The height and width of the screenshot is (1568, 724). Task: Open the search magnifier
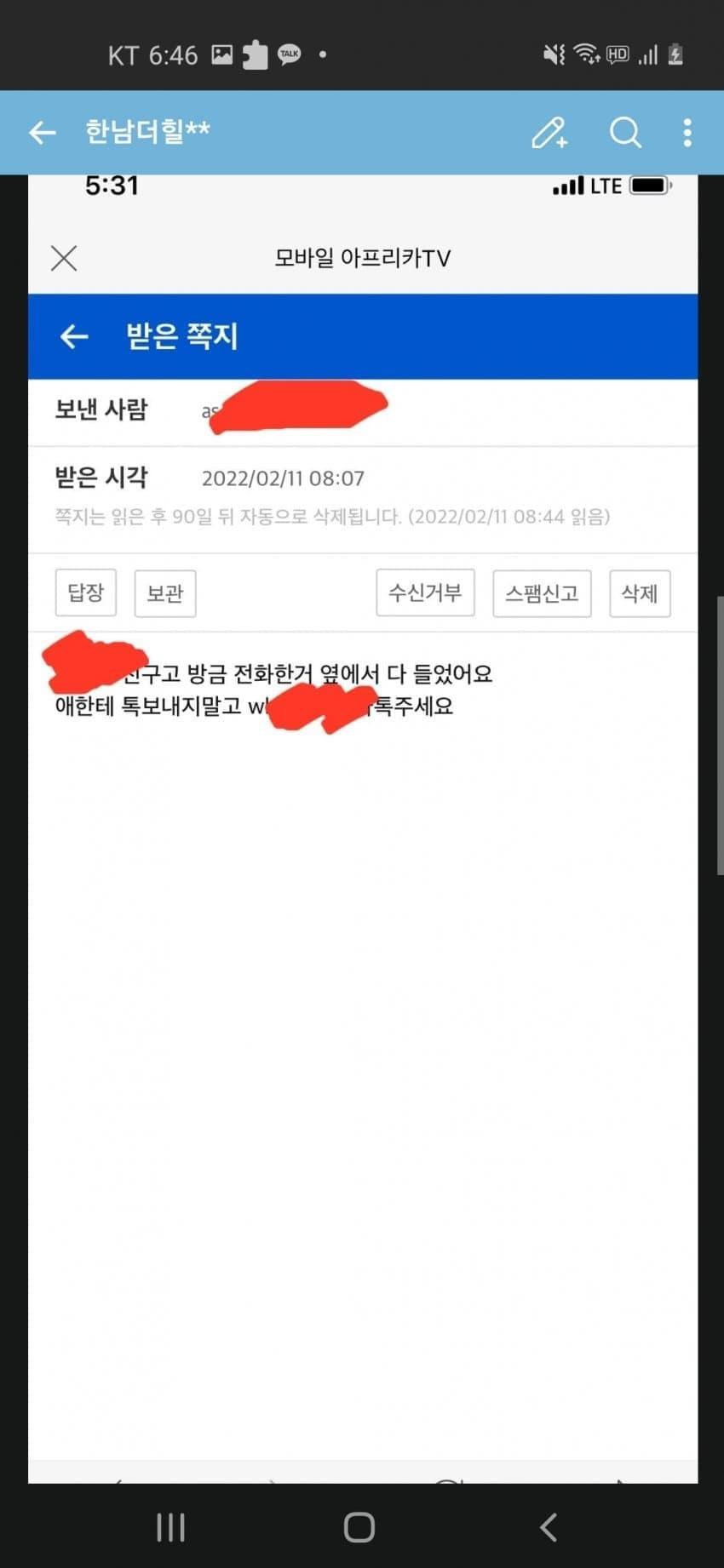pyautogui.click(x=625, y=133)
